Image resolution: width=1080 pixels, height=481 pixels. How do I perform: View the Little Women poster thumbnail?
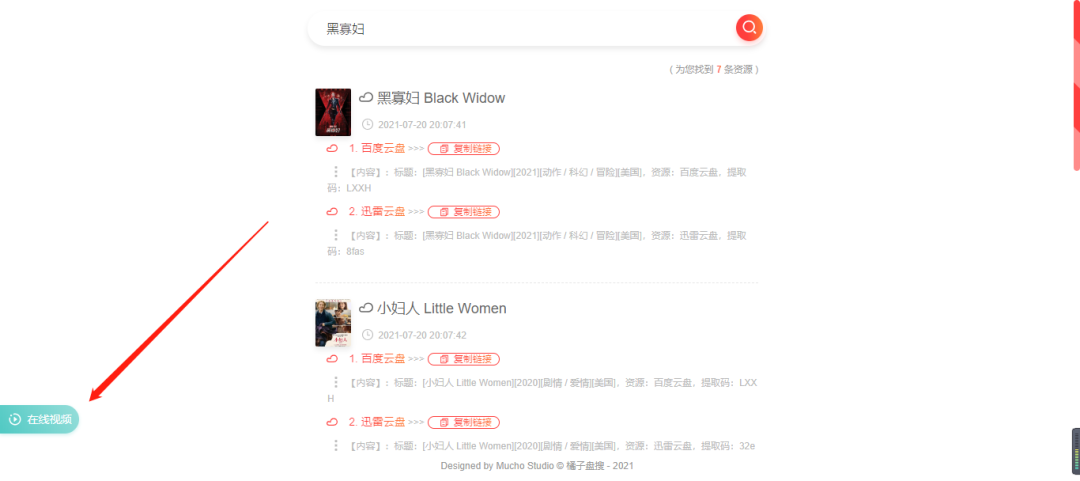coord(333,322)
